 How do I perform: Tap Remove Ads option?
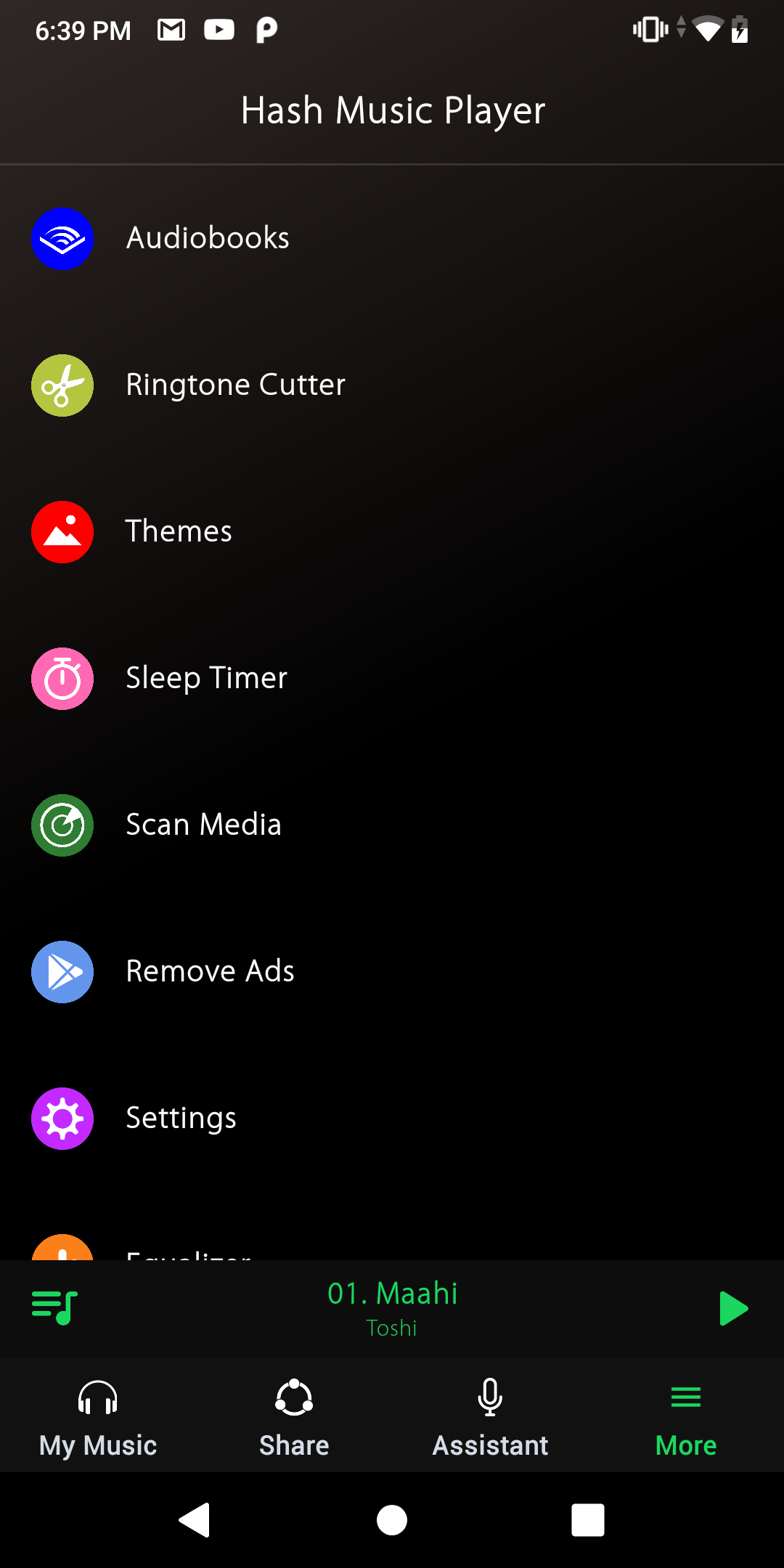[x=210, y=971]
